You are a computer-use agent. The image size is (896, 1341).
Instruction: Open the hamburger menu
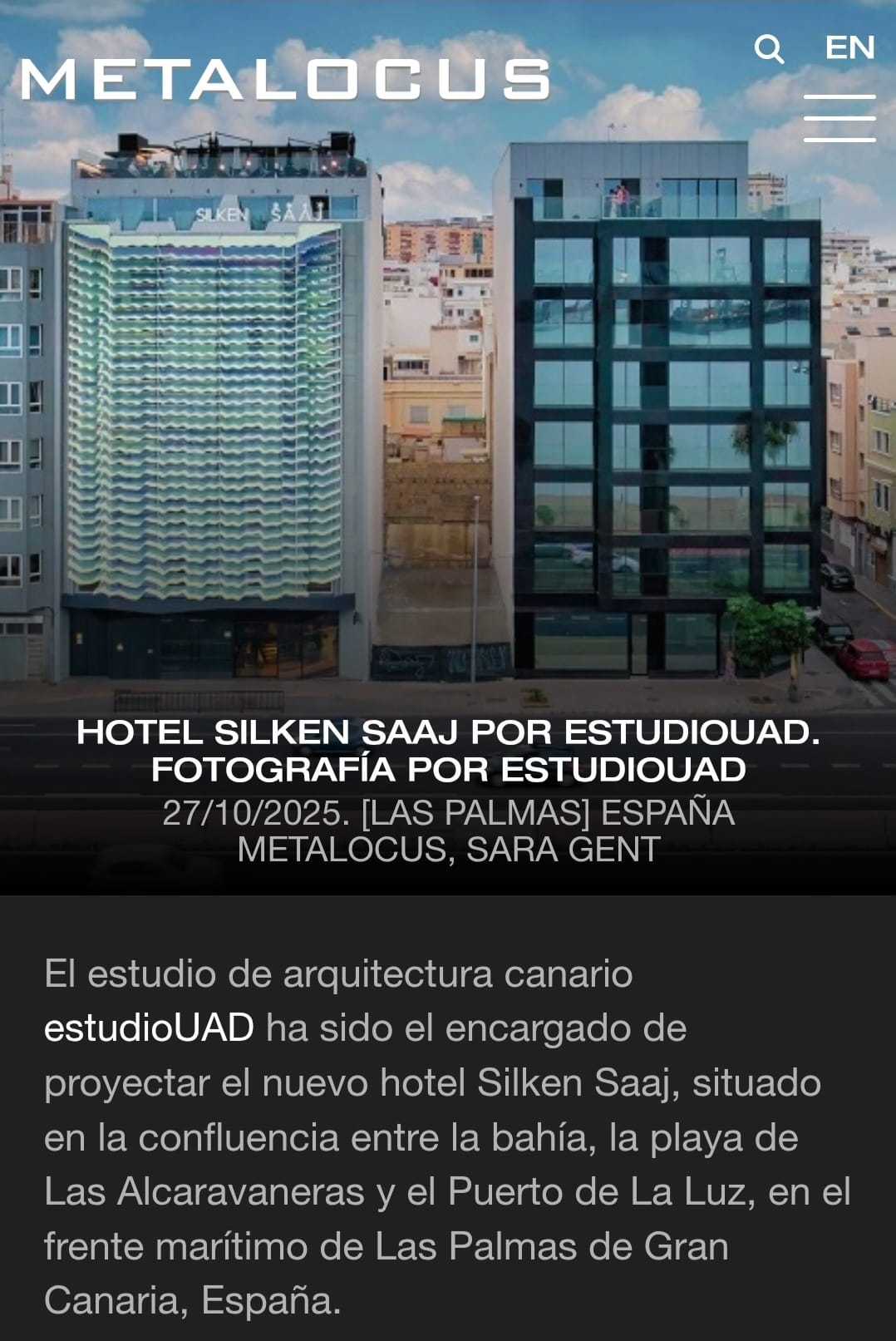tap(839, 119)
